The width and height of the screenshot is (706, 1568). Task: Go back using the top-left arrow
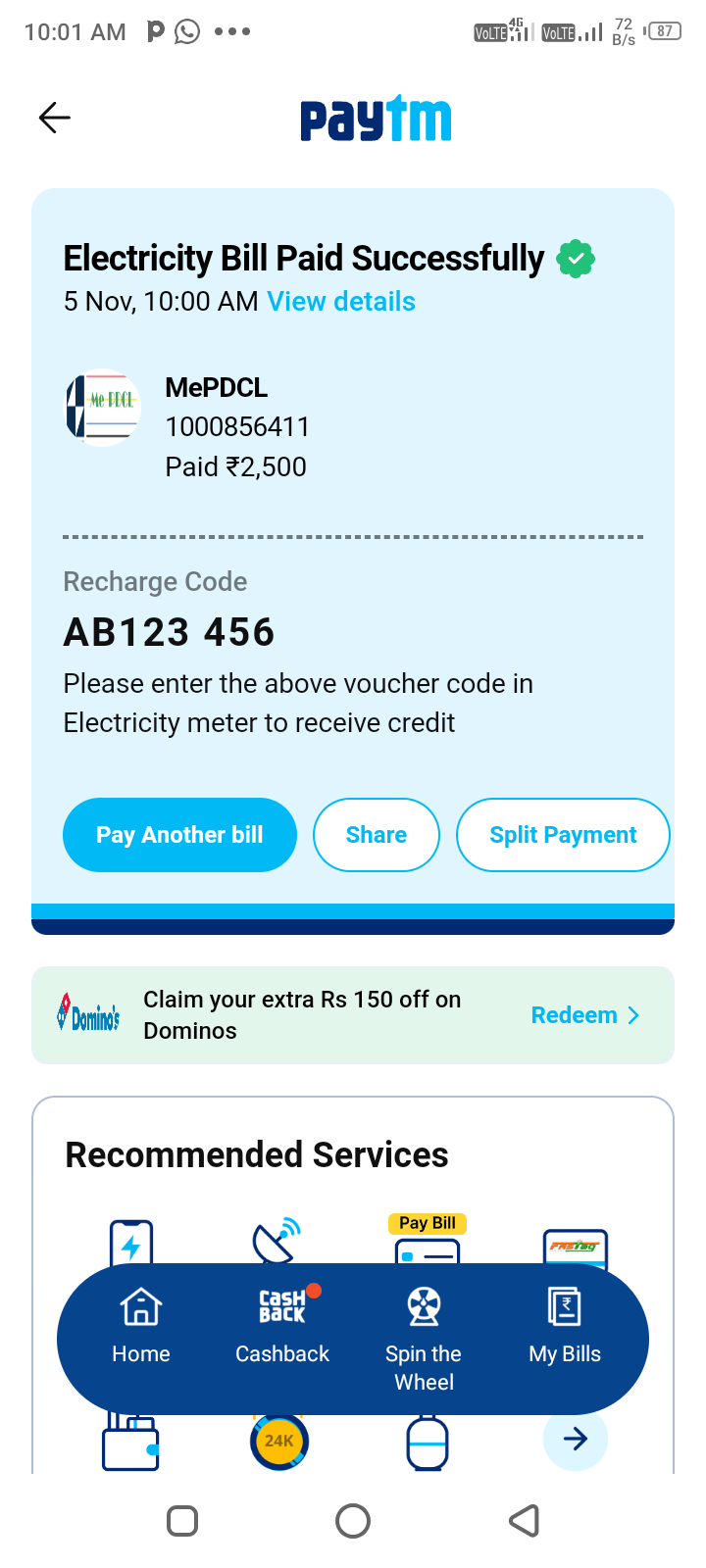[55, 119]
